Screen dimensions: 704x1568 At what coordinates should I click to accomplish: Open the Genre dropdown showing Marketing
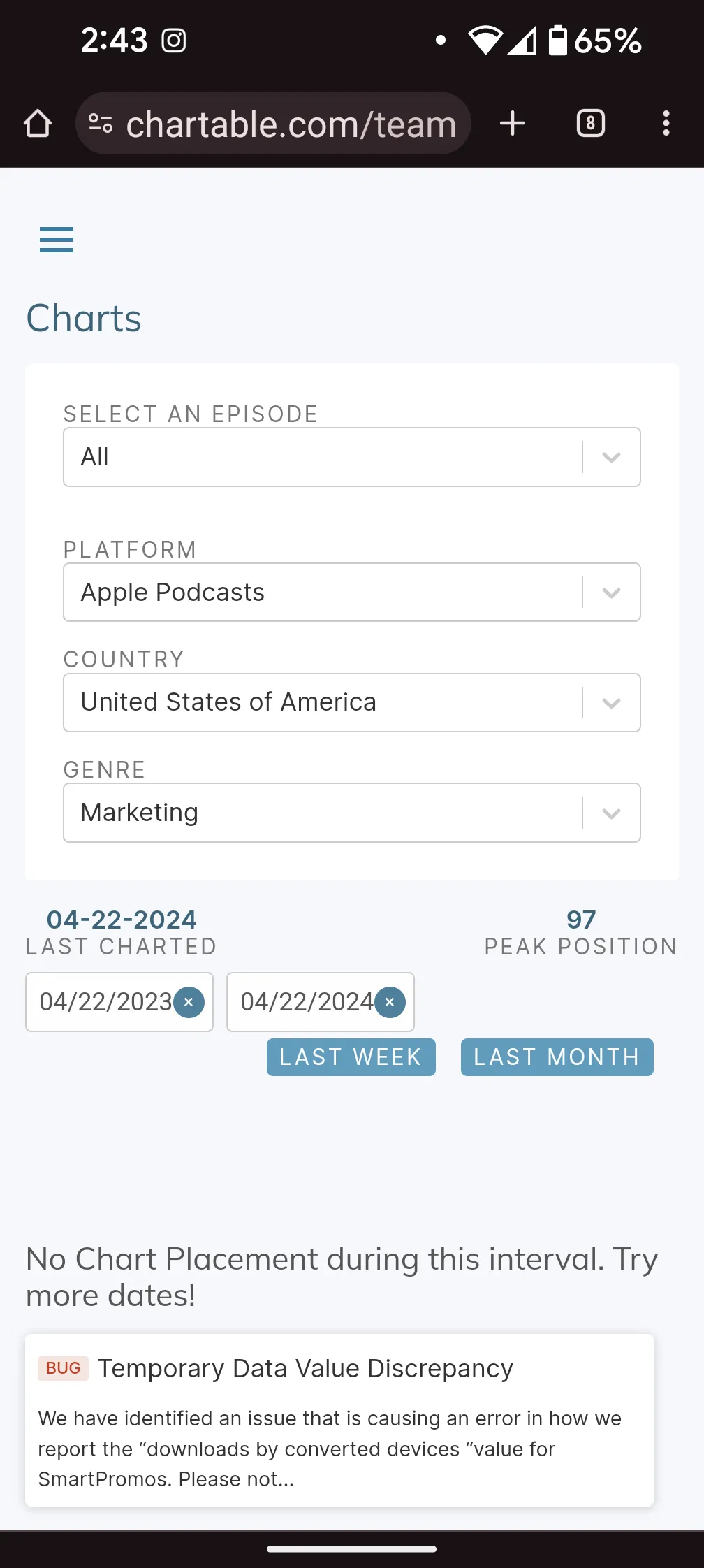pyautogui.click(x=352, y=813)
